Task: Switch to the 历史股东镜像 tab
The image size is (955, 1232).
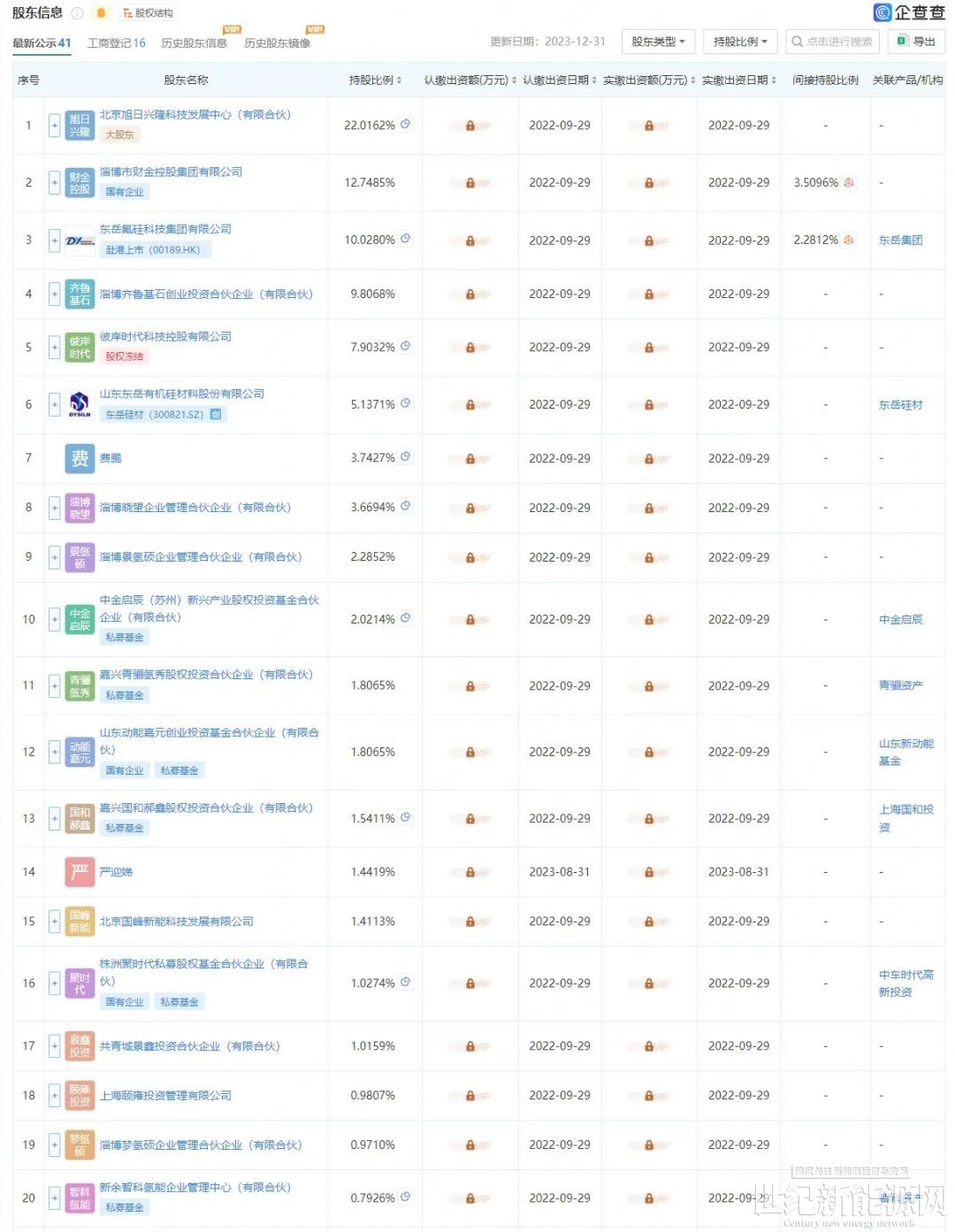Action: (277, 42)
